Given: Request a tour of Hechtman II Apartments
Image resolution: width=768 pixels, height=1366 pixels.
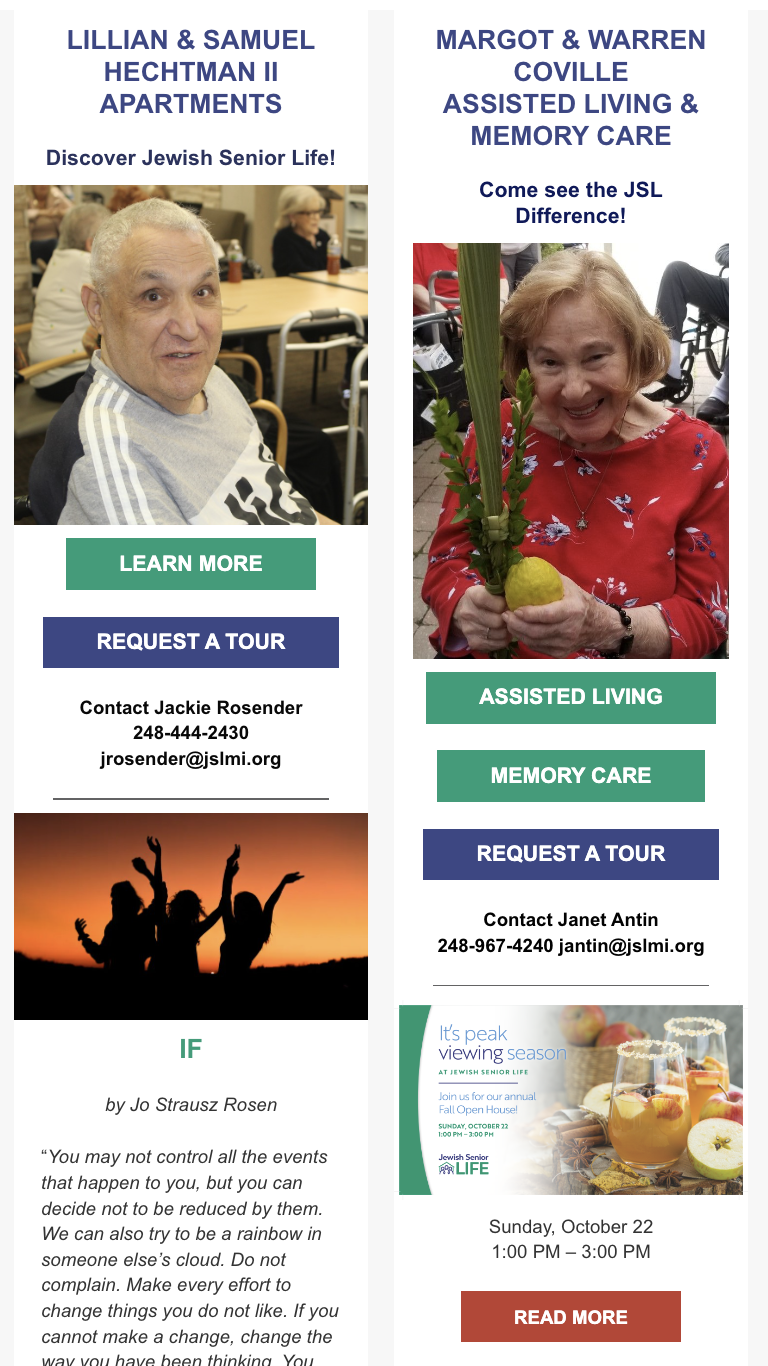Looking at the screenshot, I should coord(190,642).
